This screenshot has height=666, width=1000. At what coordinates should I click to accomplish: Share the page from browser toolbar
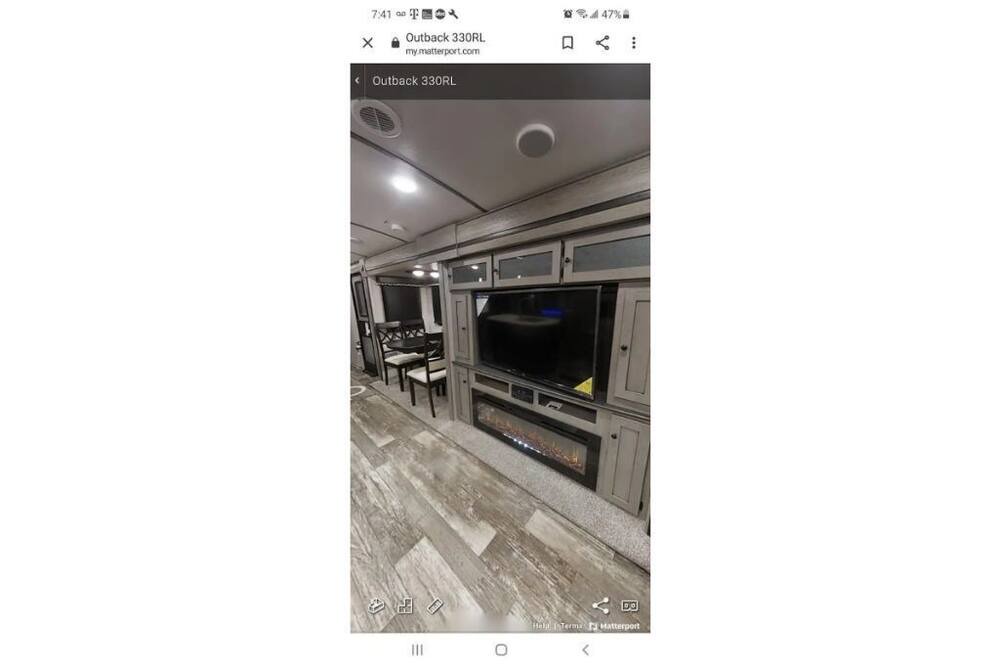(602, 43)
